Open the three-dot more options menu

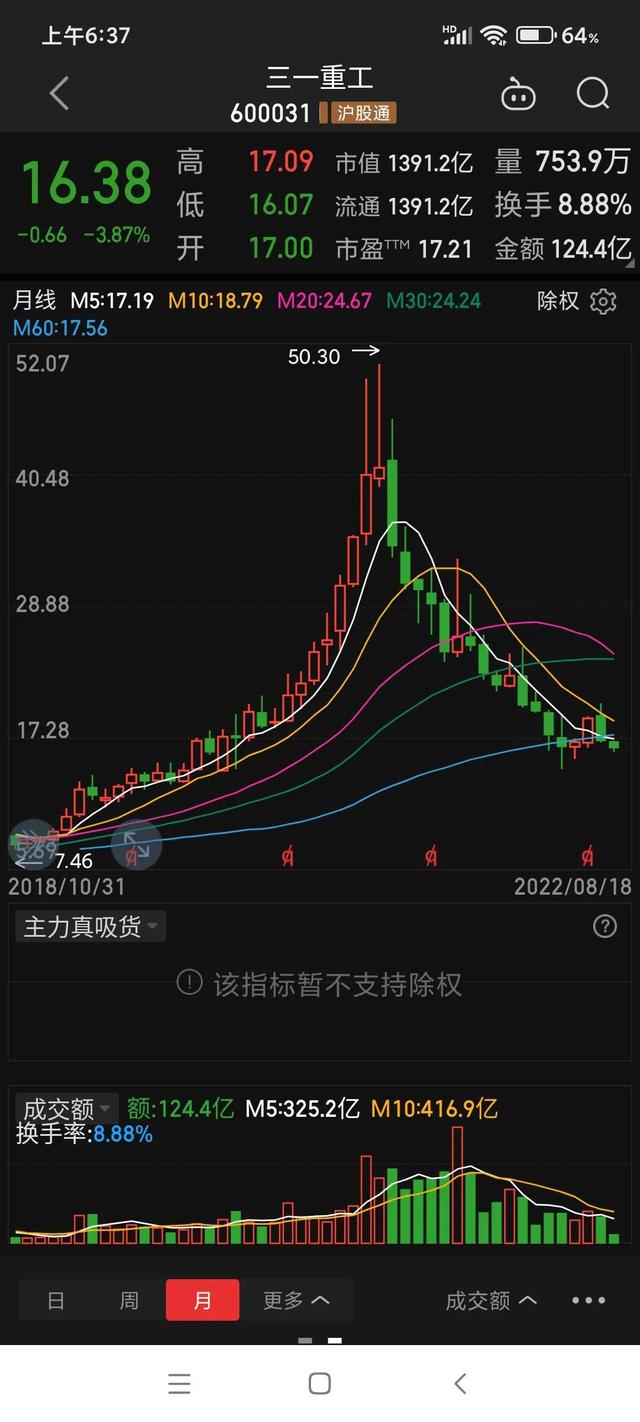coord(589,1300)
